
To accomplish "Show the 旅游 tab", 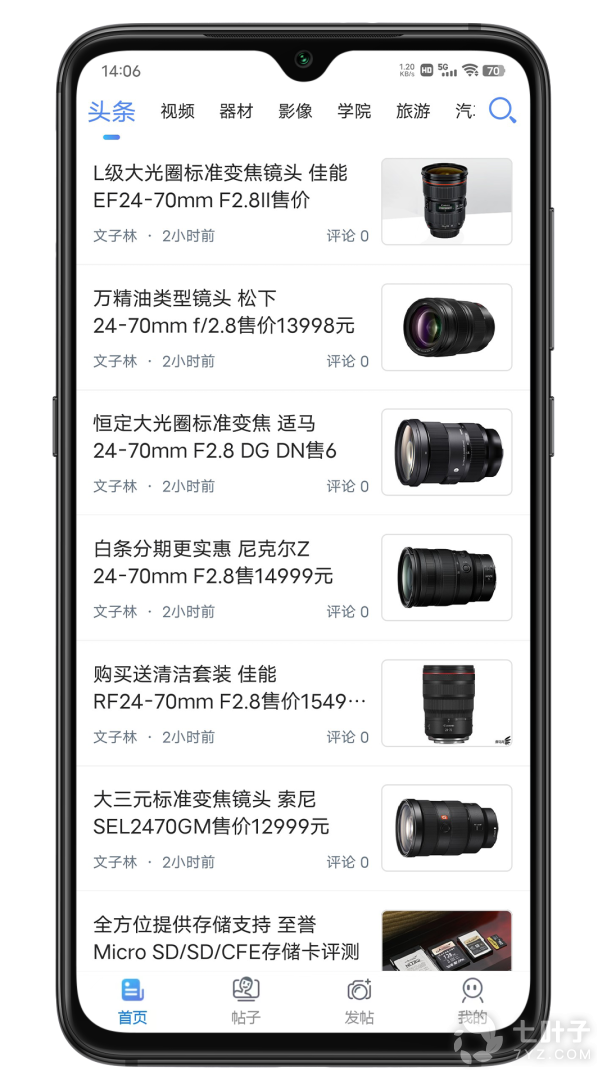I will 413,111.
